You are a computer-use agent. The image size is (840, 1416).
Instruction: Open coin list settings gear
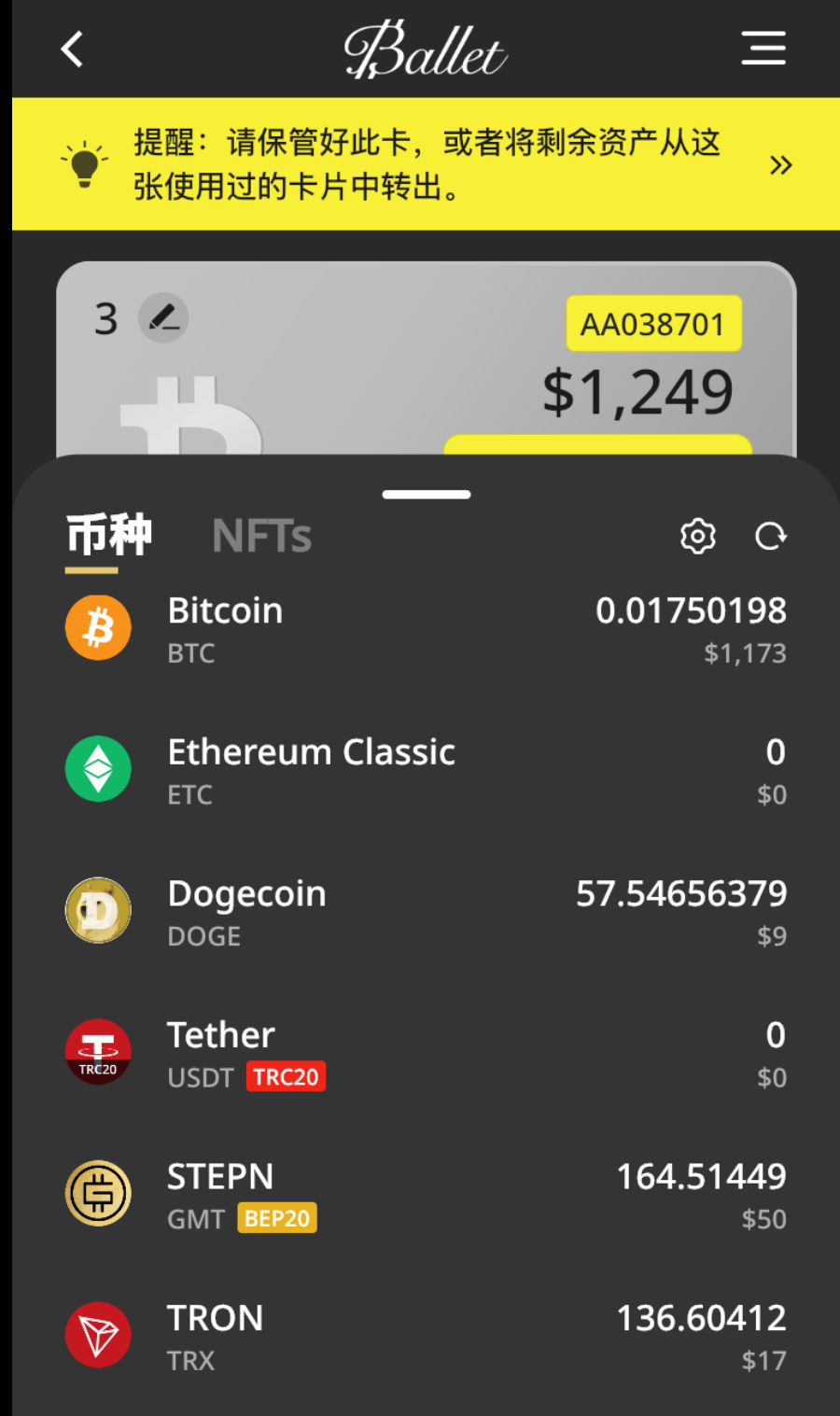pyautogui.click(x=697, y=536)
